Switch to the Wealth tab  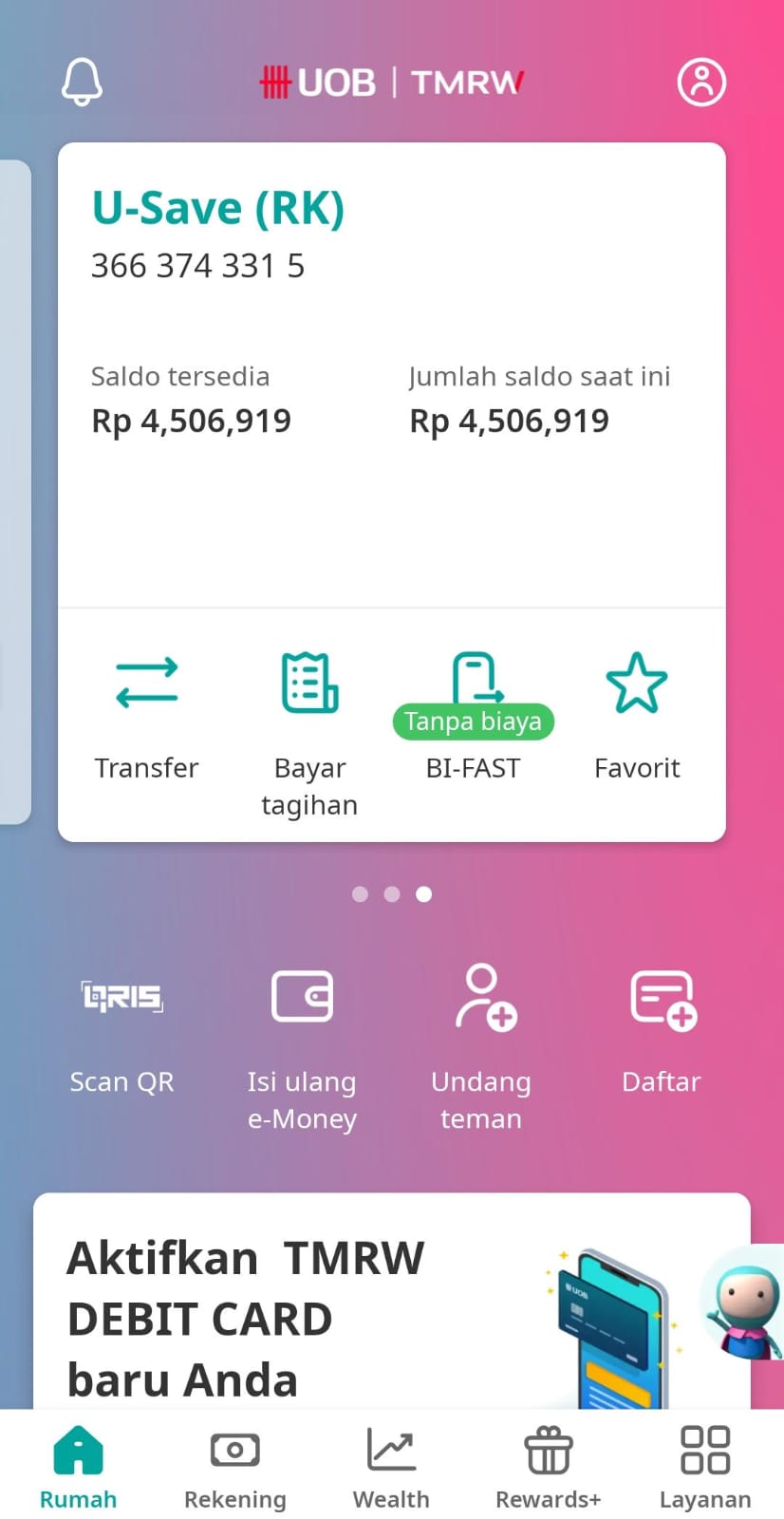coord(391,1467)
